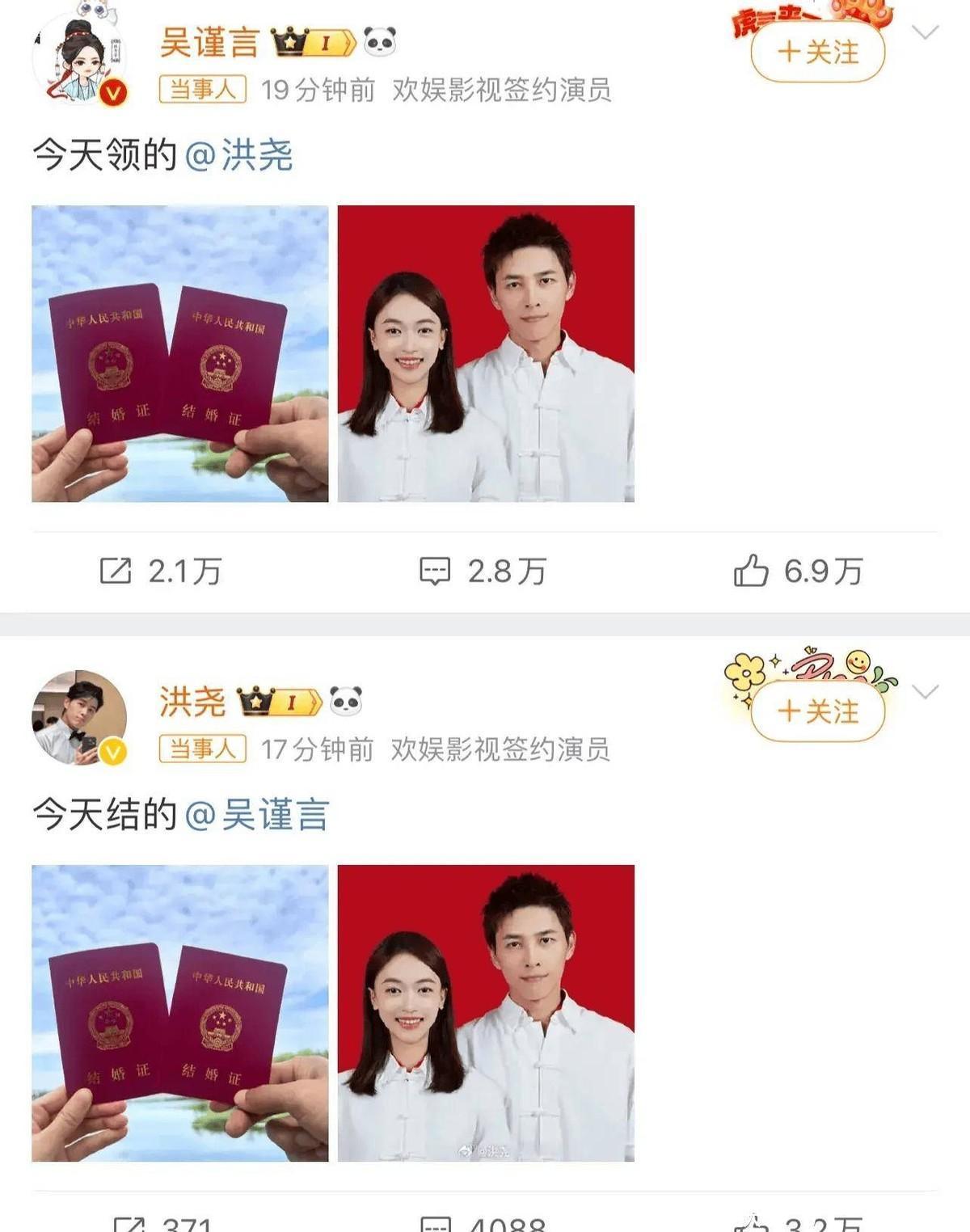
Task: Follow 吴谨言 with the 关注 button
Action: point(817,53)
